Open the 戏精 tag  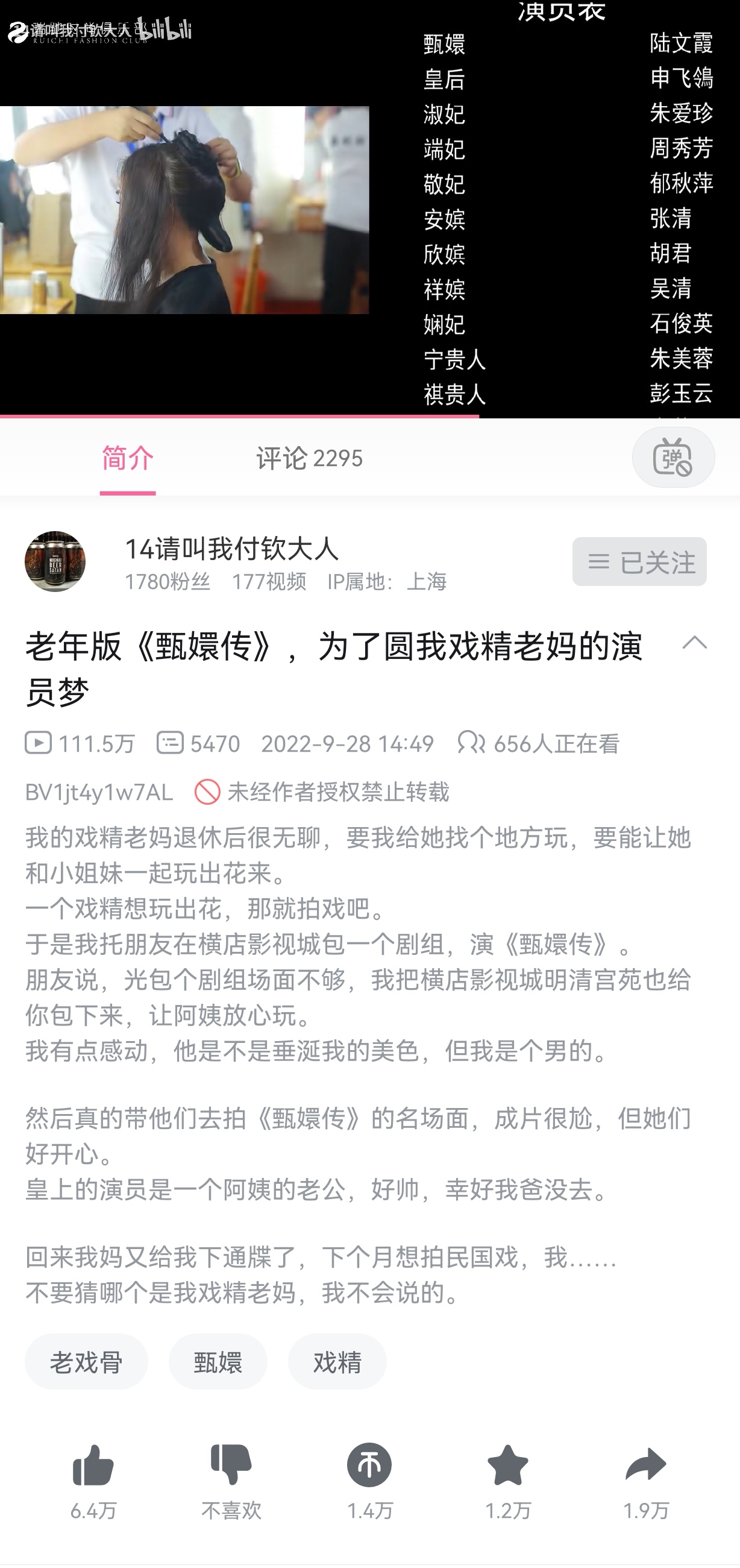coord(337,1362)
